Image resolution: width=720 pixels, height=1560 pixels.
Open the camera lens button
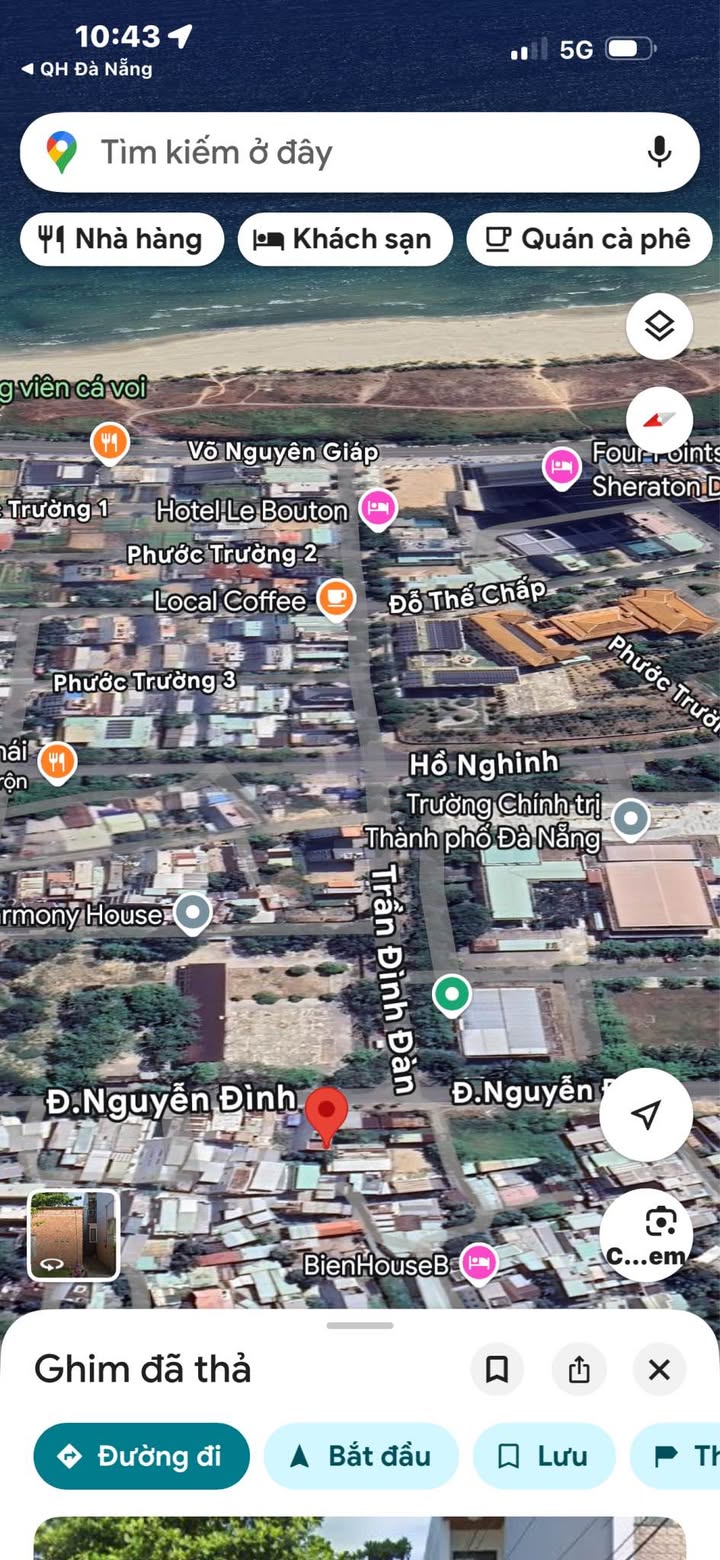click(x=646, y=1234)
